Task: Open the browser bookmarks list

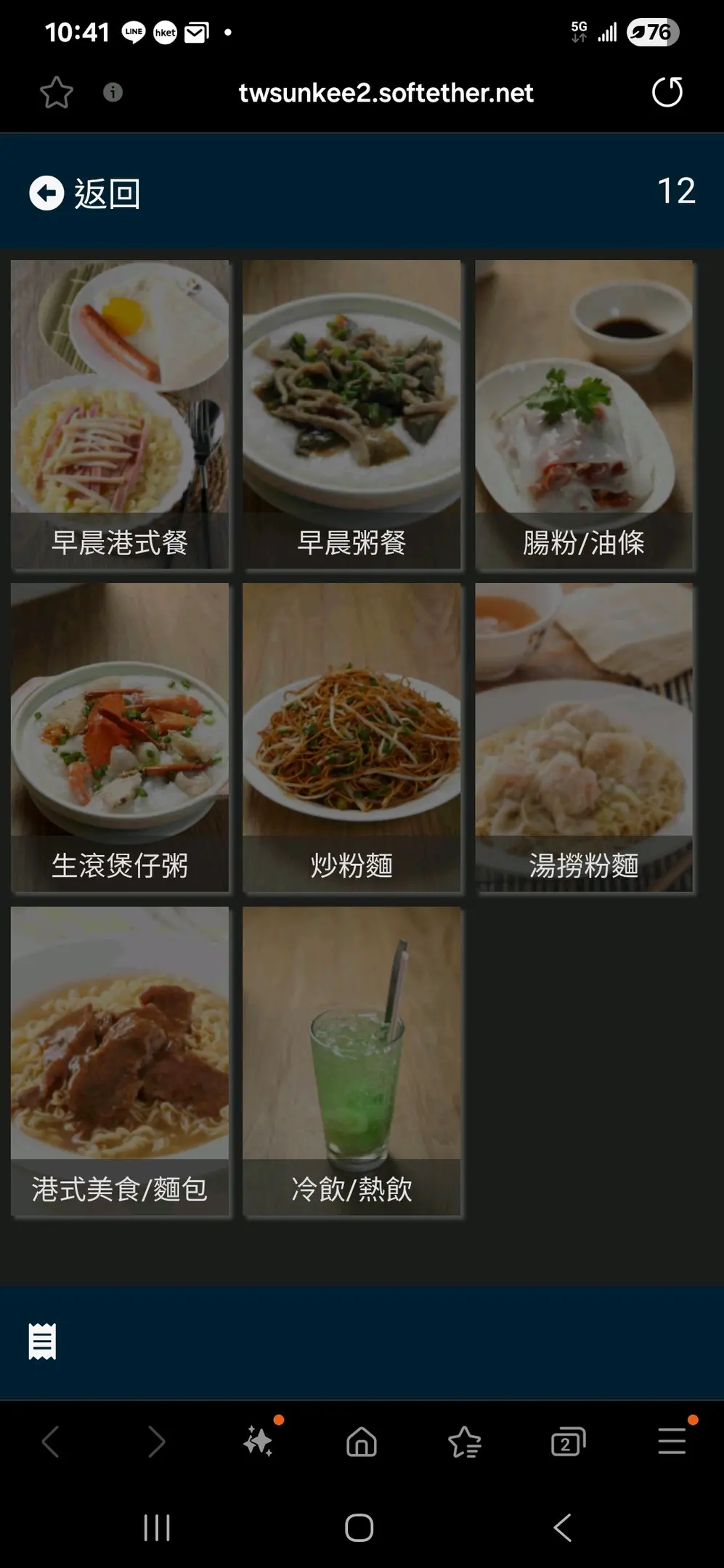Action: pos(465,1442)
